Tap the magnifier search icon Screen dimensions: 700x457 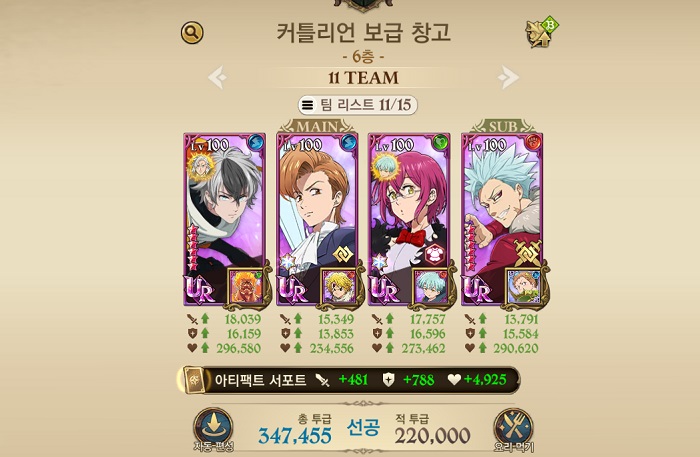click(x=192, y=33)
